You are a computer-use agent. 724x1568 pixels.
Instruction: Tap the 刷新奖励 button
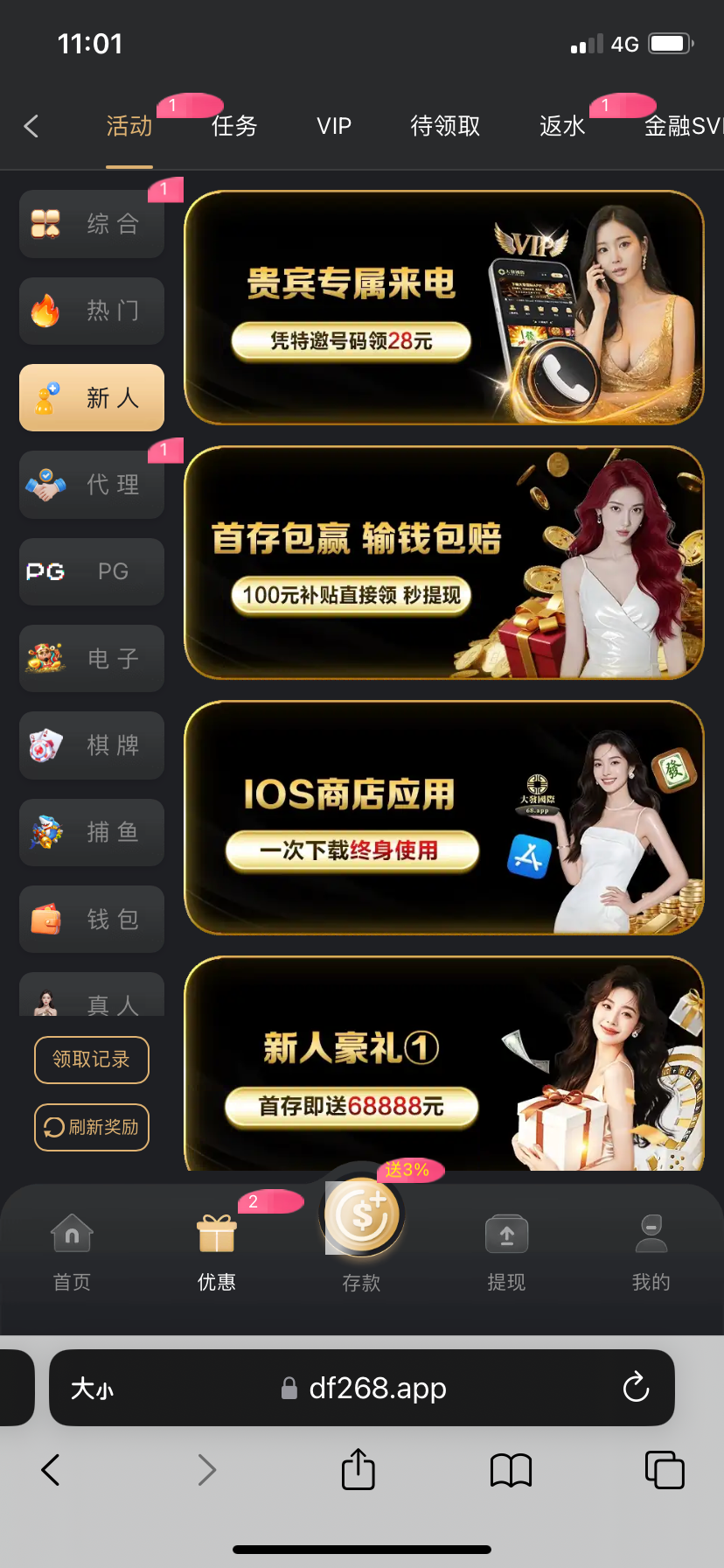[x=92, y=1127]
